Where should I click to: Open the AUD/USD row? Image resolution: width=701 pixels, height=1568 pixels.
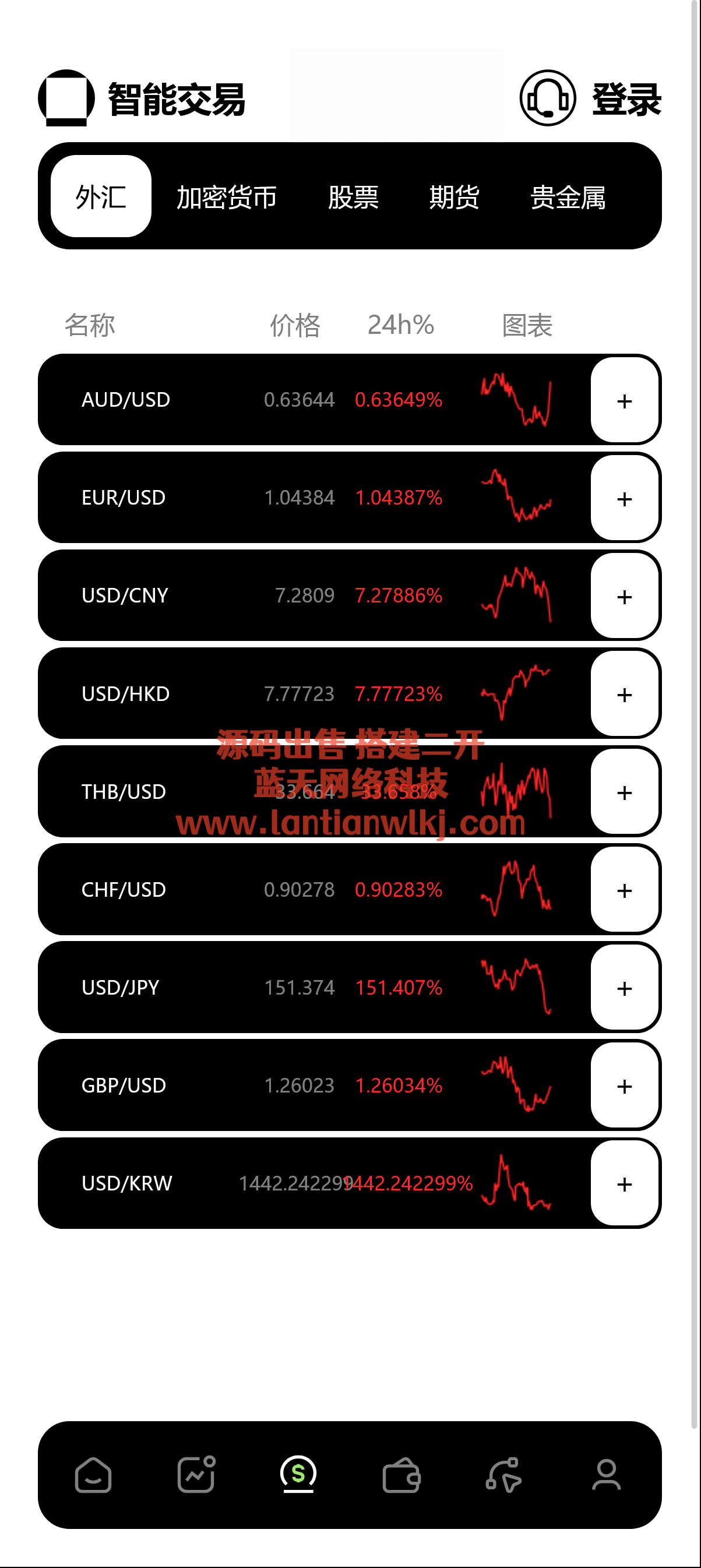click(126, 400)
